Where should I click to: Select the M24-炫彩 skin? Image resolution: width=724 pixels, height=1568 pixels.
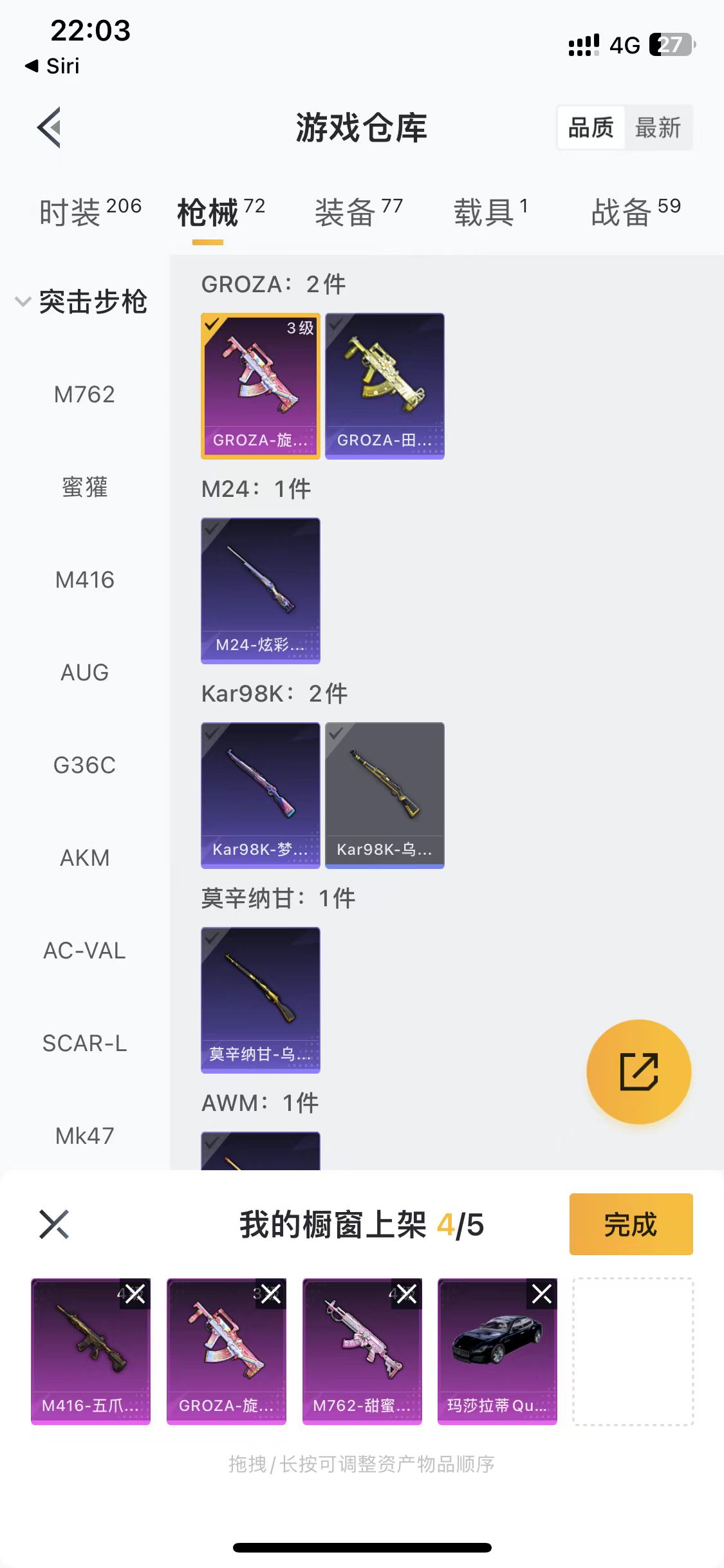point(261,590)
